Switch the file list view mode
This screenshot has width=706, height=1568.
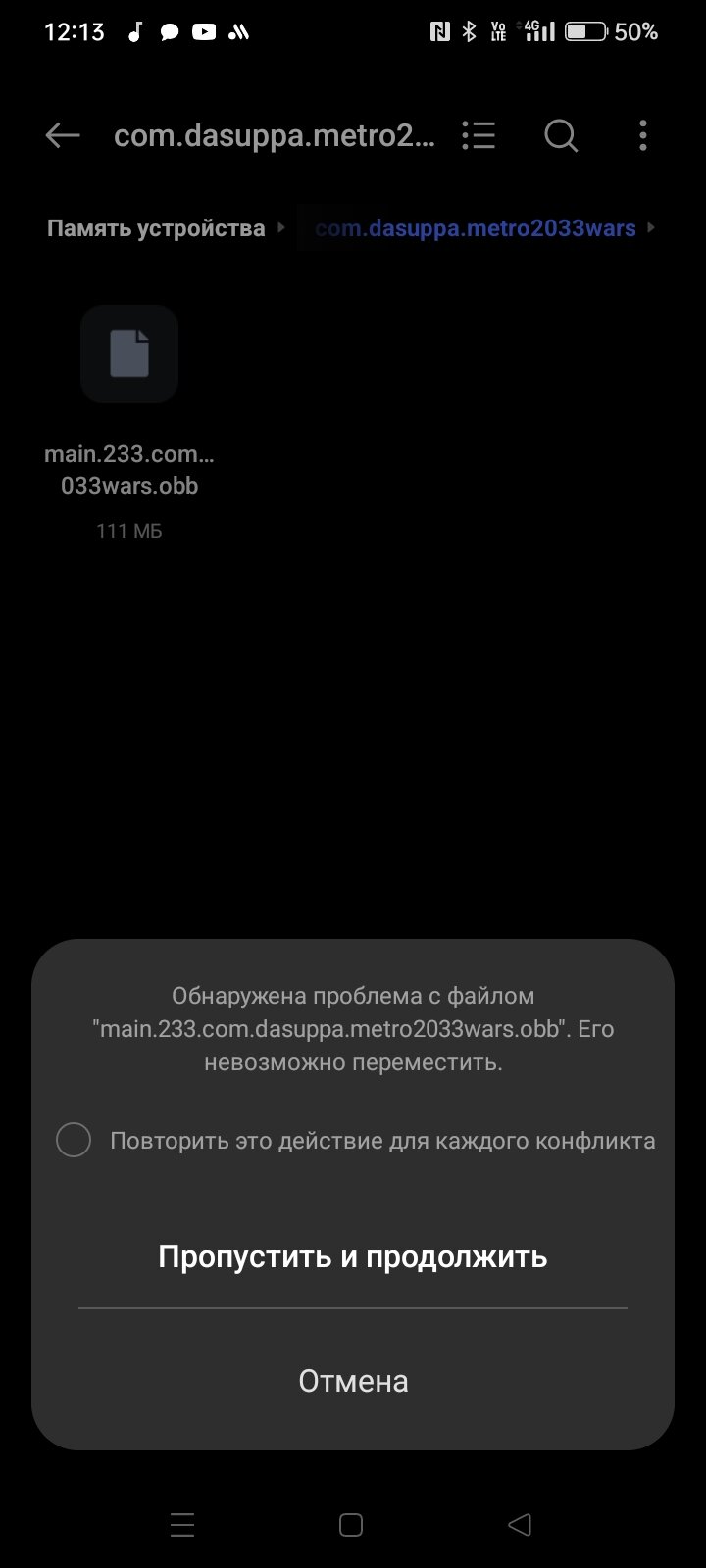[479, 135]
